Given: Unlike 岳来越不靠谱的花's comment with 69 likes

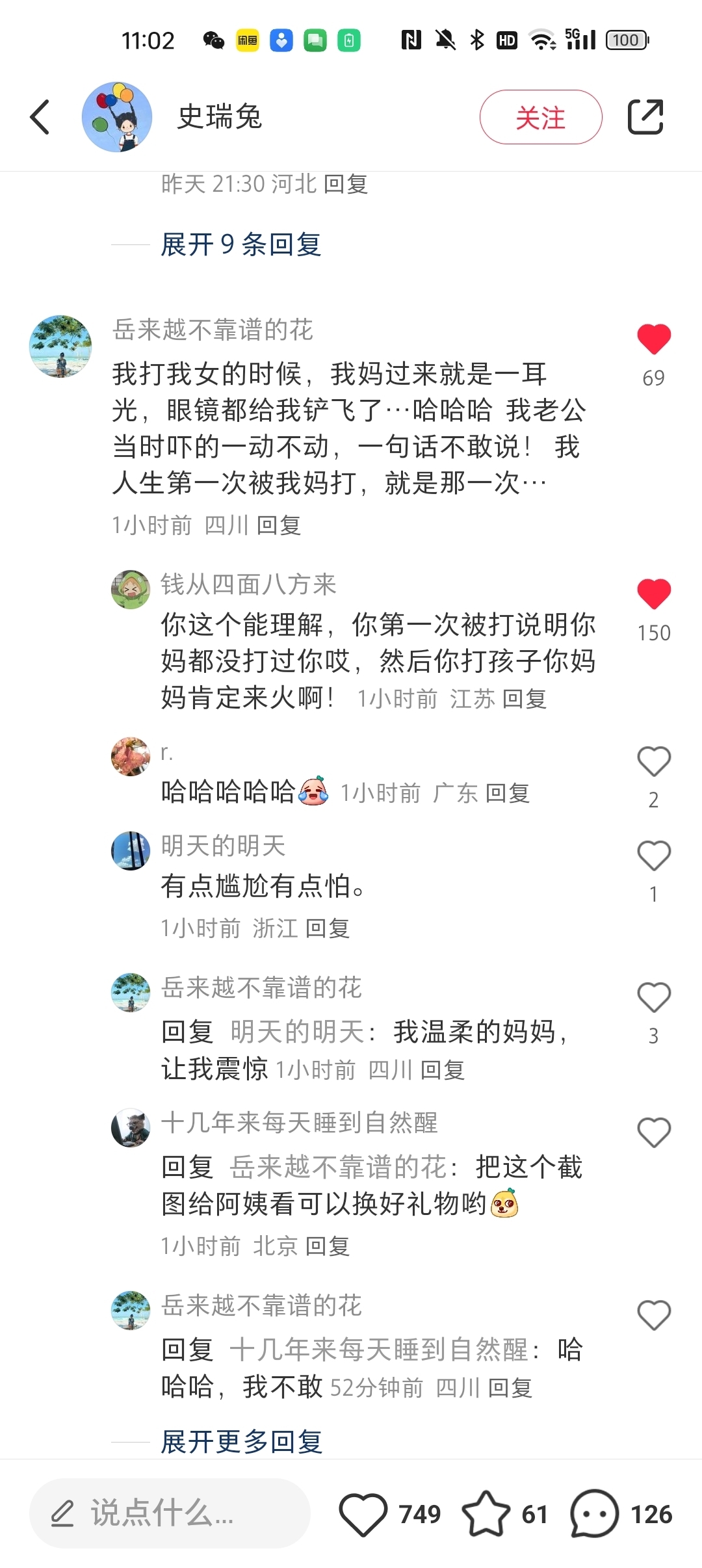Looking at the screenshot, I should click(653, 339).
